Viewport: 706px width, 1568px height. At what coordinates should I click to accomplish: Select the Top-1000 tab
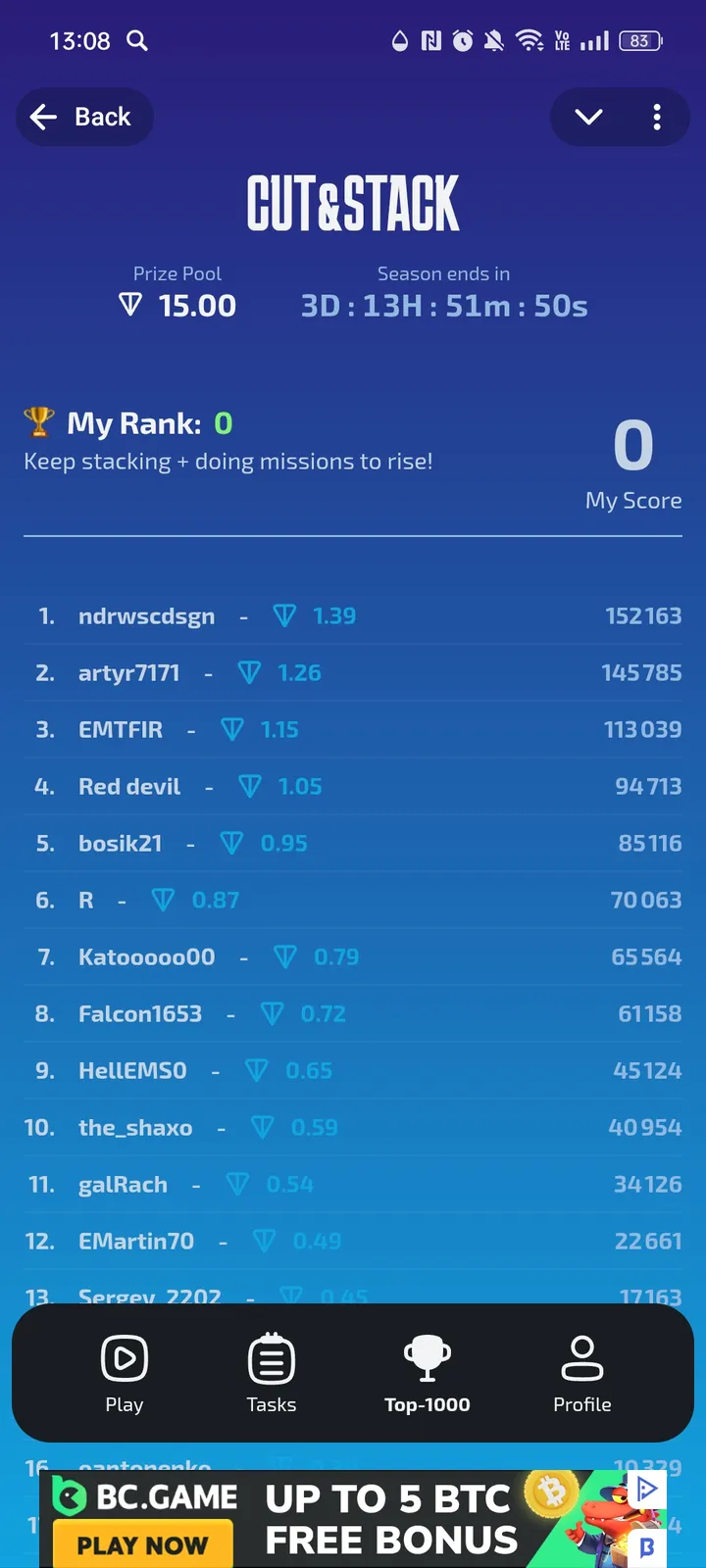click(x=428, y=1373)
